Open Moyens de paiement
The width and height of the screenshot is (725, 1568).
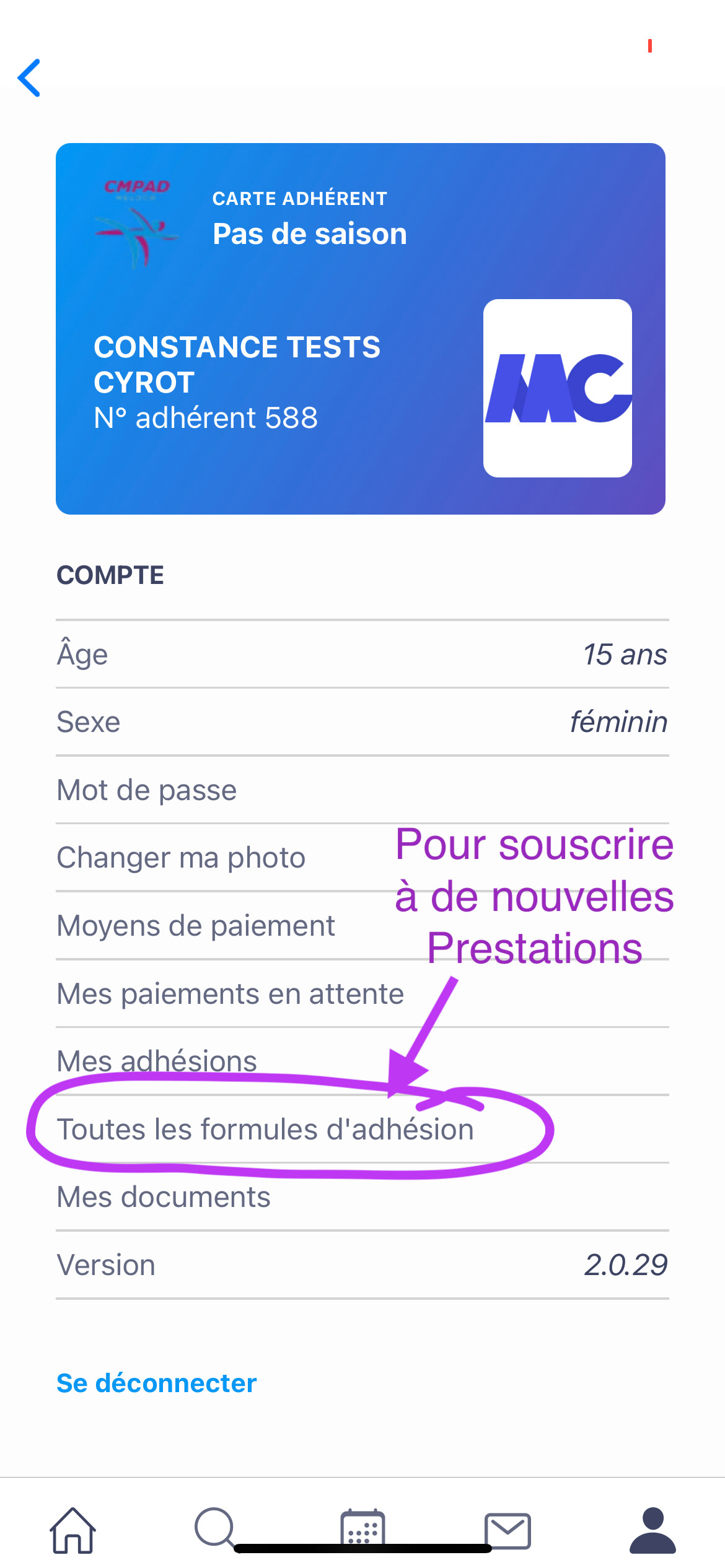click(362, 926)
